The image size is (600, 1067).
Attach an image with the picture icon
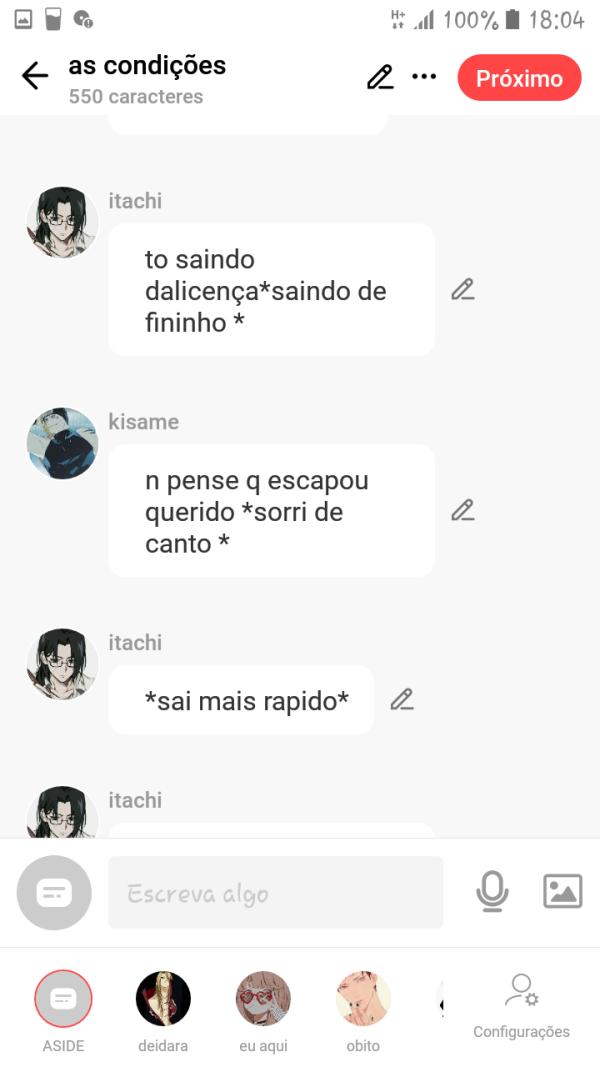coord(562,891)
